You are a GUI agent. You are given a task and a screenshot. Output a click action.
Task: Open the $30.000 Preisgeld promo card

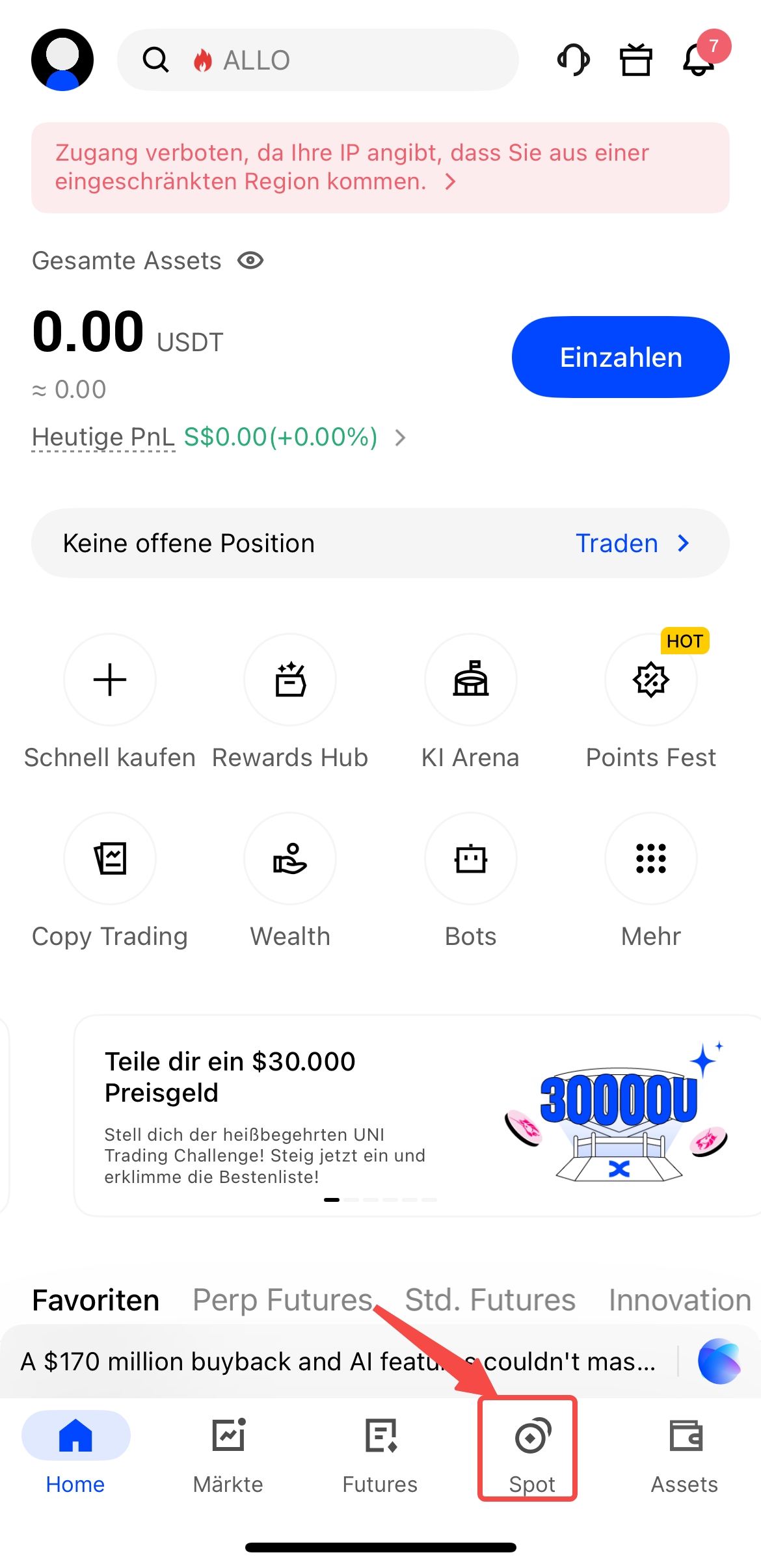(416, 1115)
